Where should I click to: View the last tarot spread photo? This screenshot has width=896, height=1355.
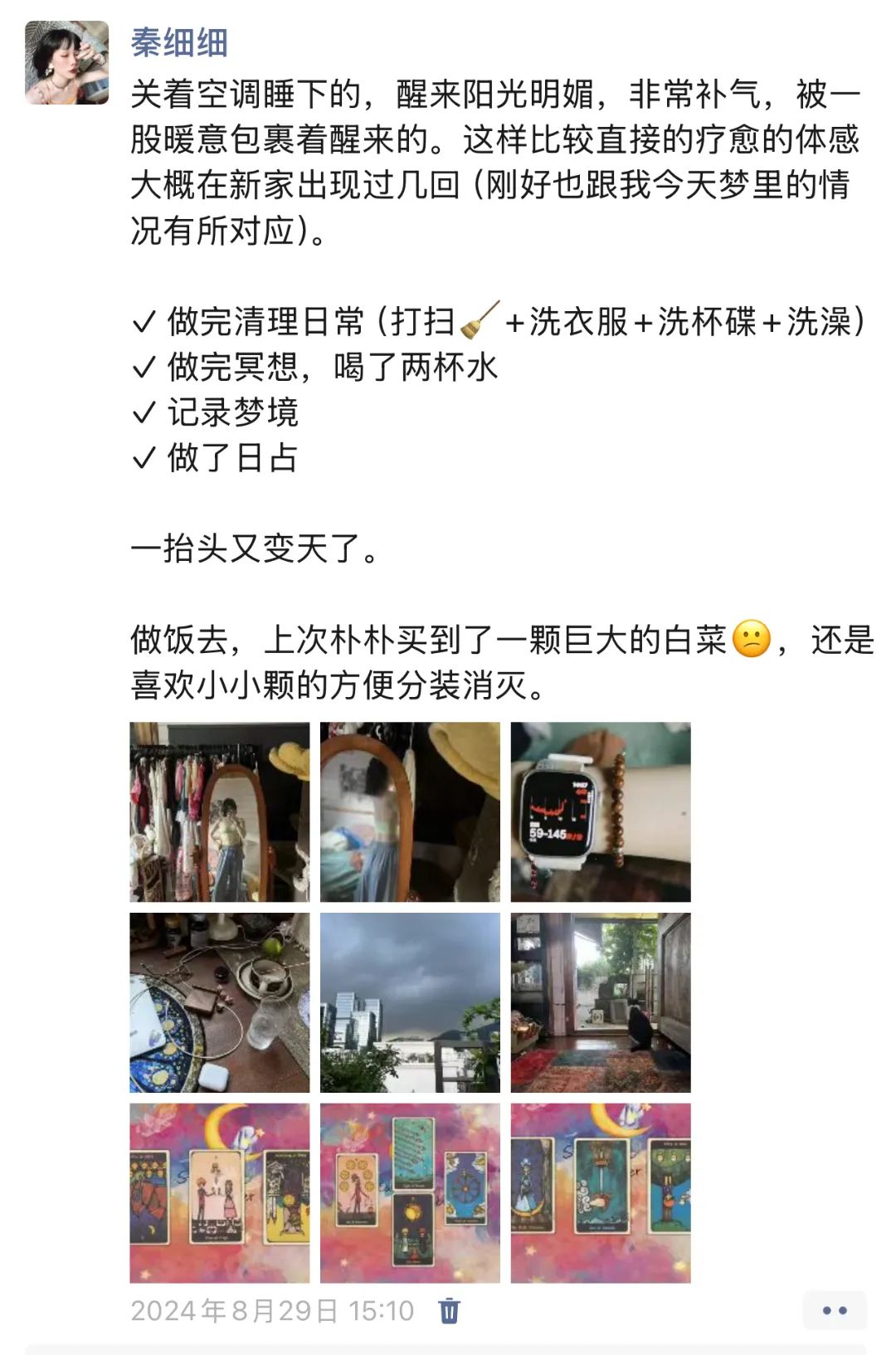click(601, 1192)
